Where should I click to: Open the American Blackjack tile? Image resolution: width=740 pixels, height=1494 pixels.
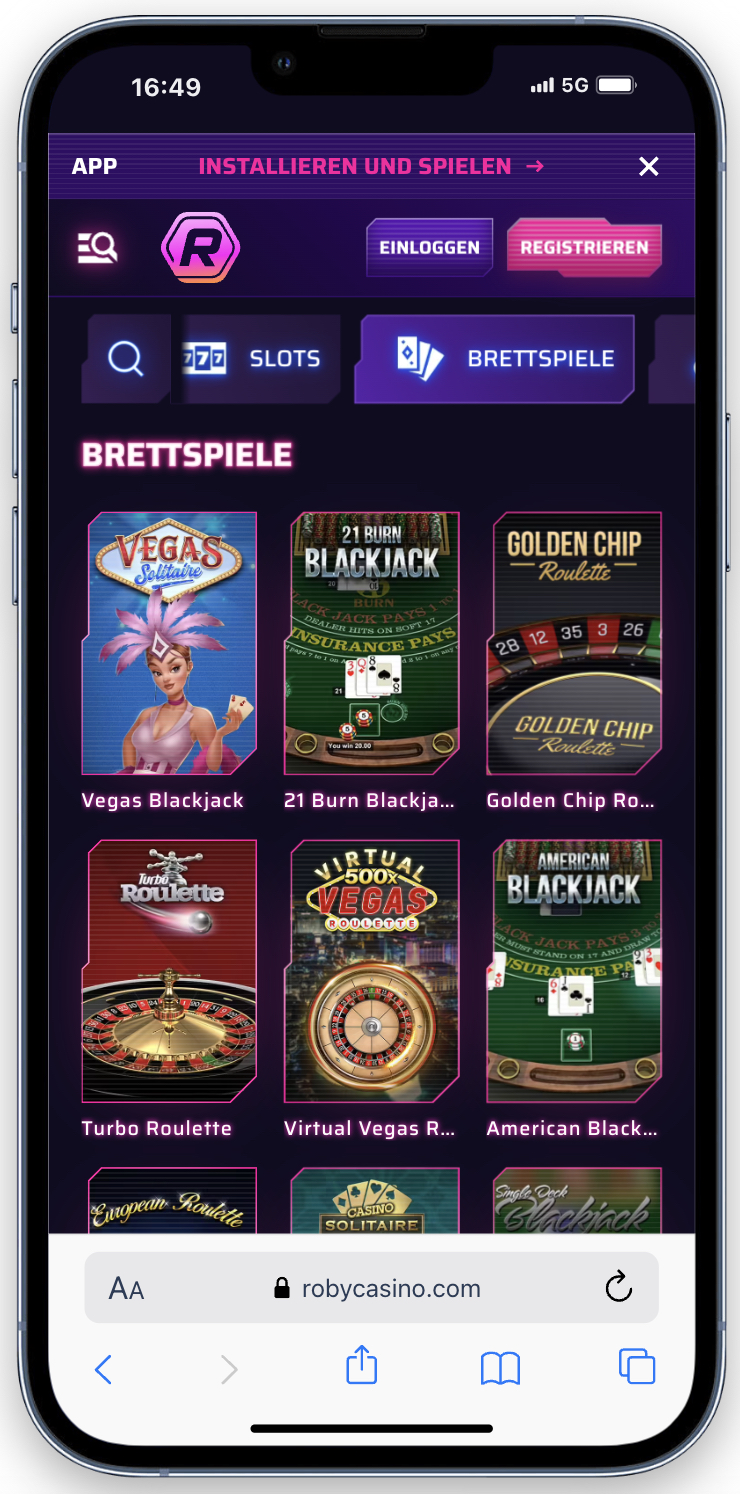click(574, 971)
